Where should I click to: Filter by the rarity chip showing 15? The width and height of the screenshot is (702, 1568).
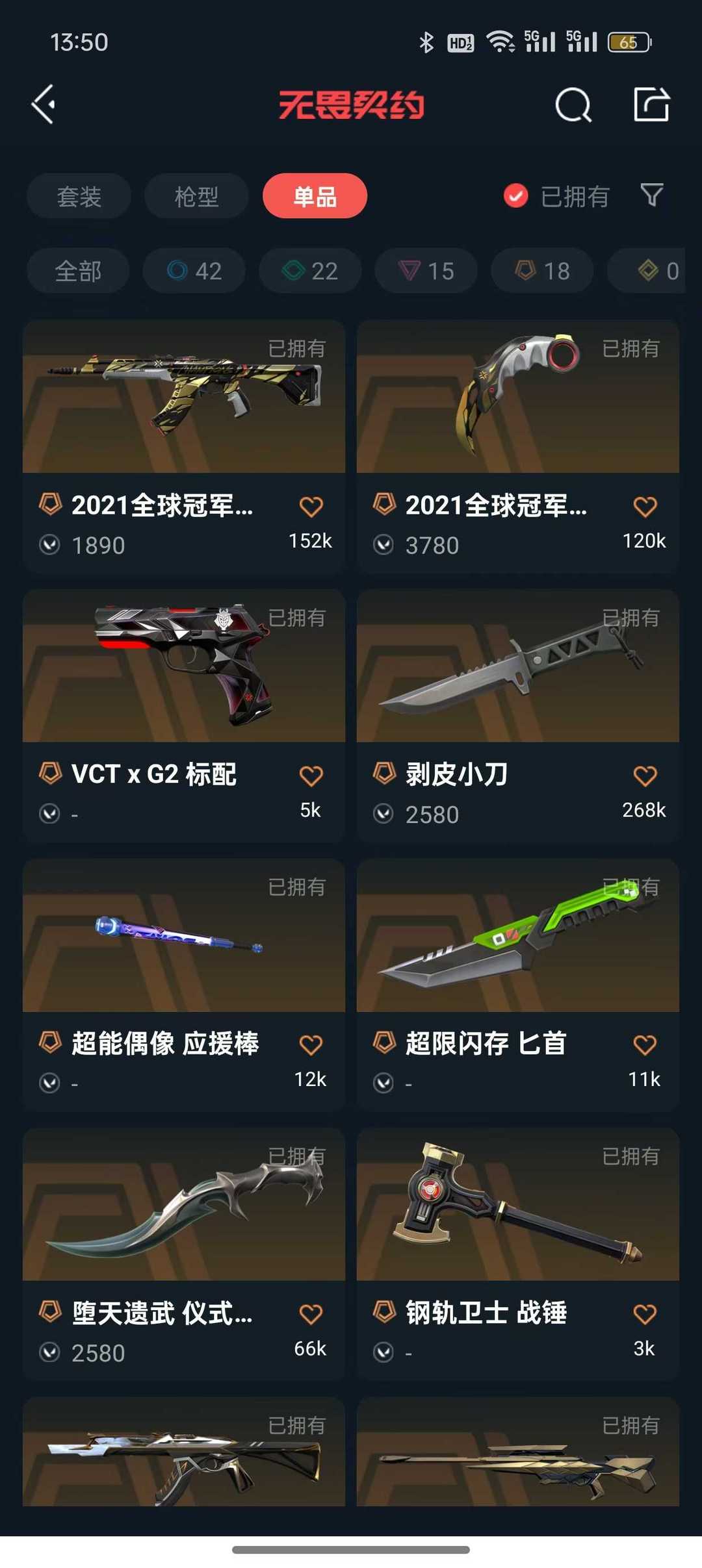pyautogui.click(x=426, y=271)
